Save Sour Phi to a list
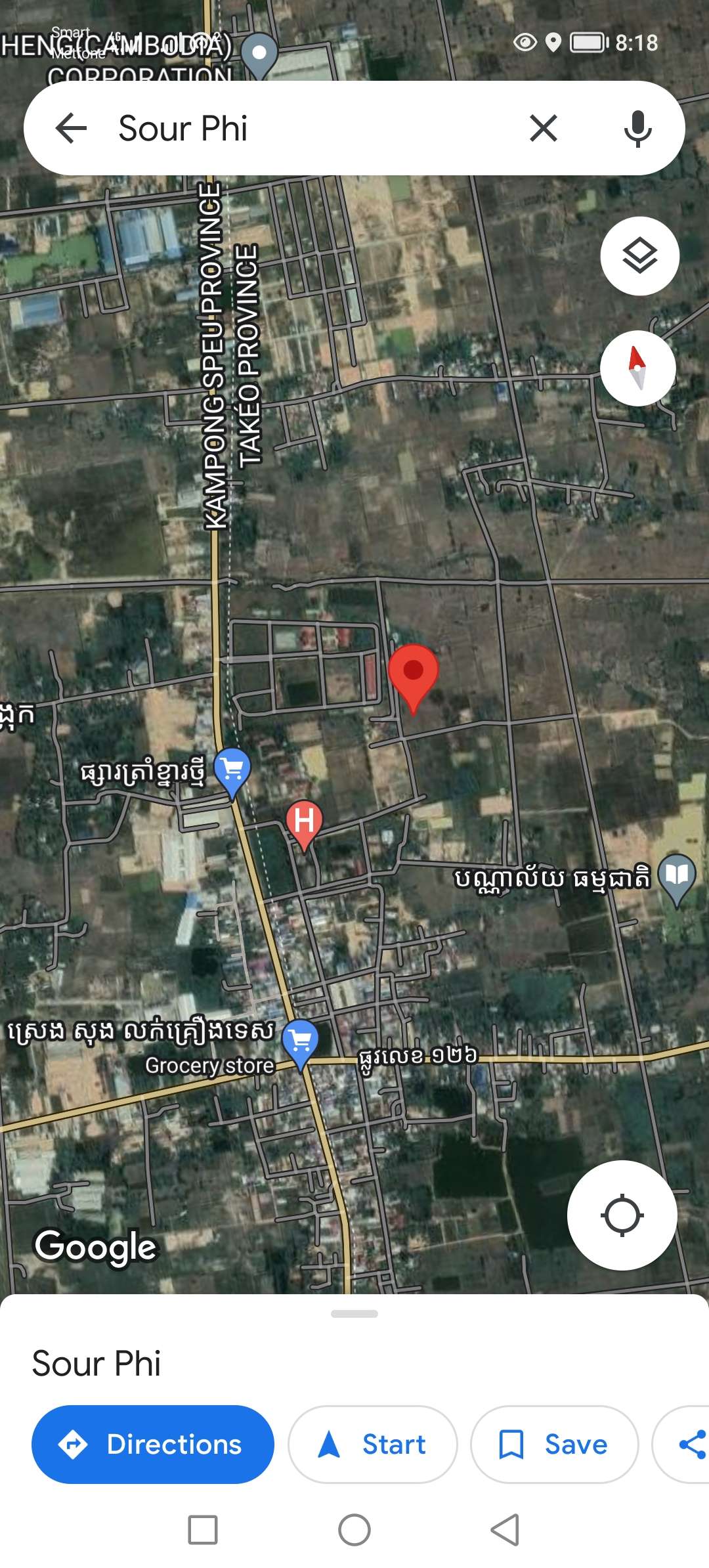Viewport: 709px width, 1568px height. (554, 1444)
